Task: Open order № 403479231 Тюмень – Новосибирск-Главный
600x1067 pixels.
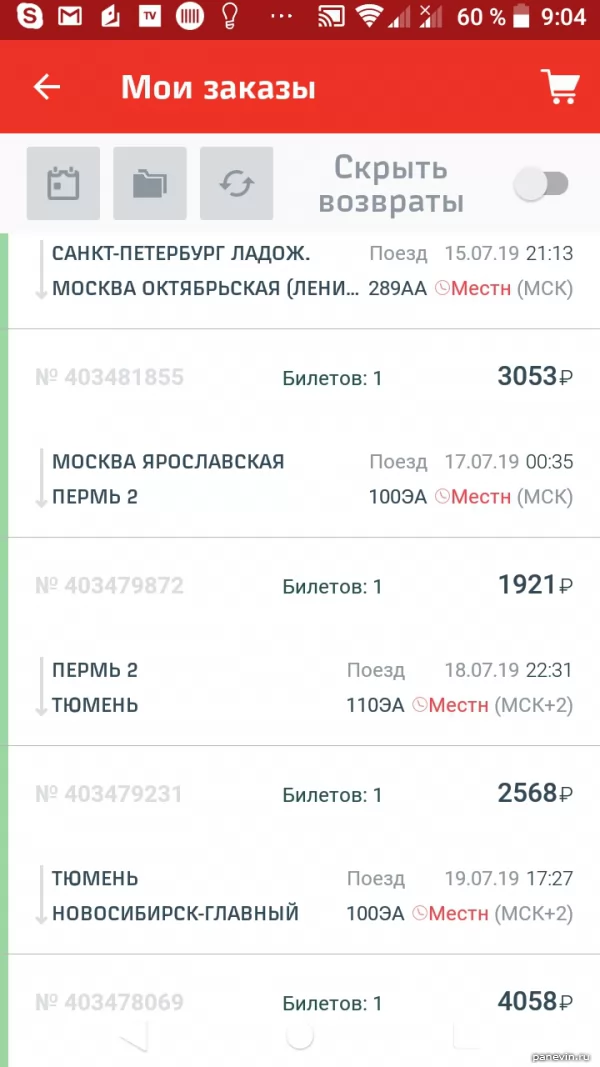Action: pos(304,850)
